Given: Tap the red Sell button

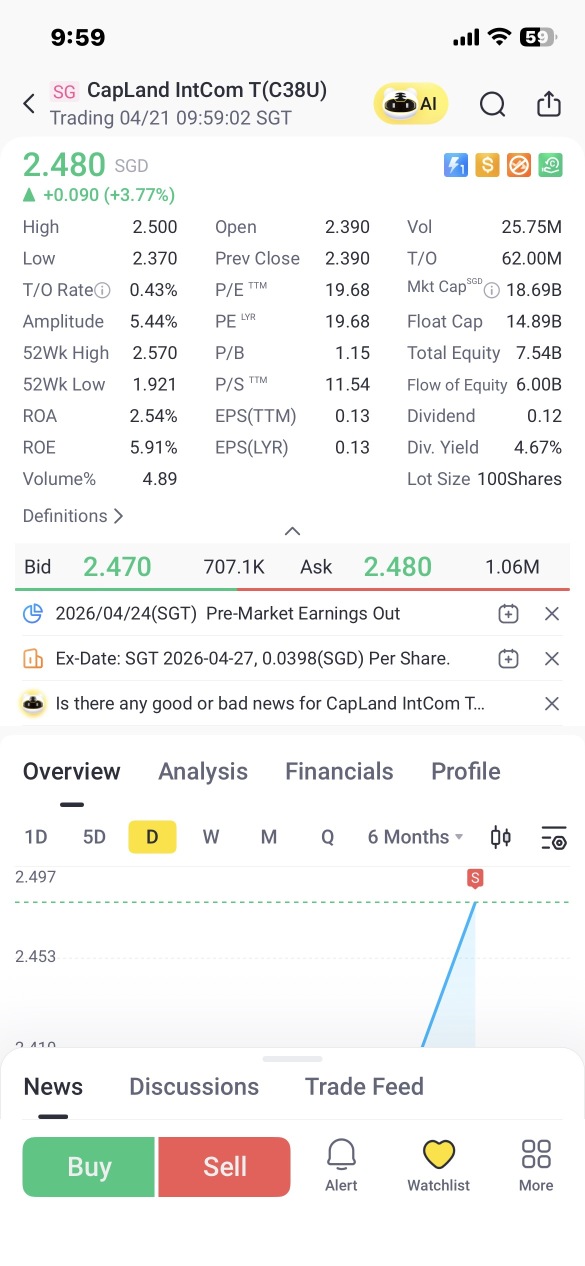Looking at the screenshot, I should click(225, 1167).
